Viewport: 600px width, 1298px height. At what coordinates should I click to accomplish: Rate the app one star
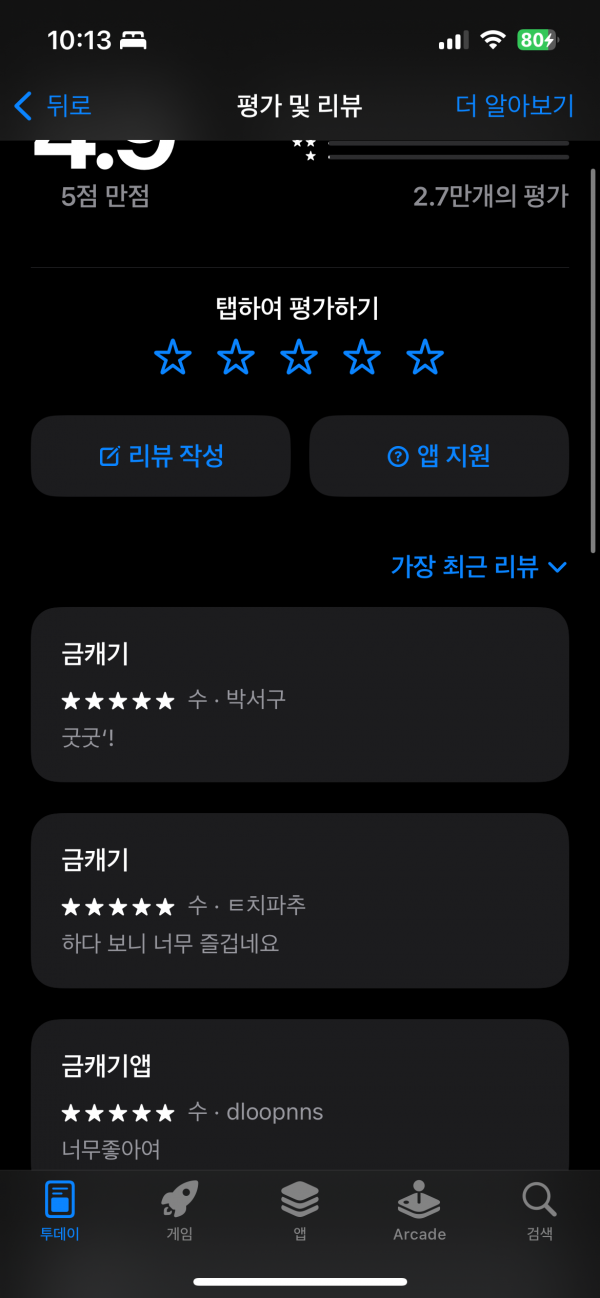point(173,357)
